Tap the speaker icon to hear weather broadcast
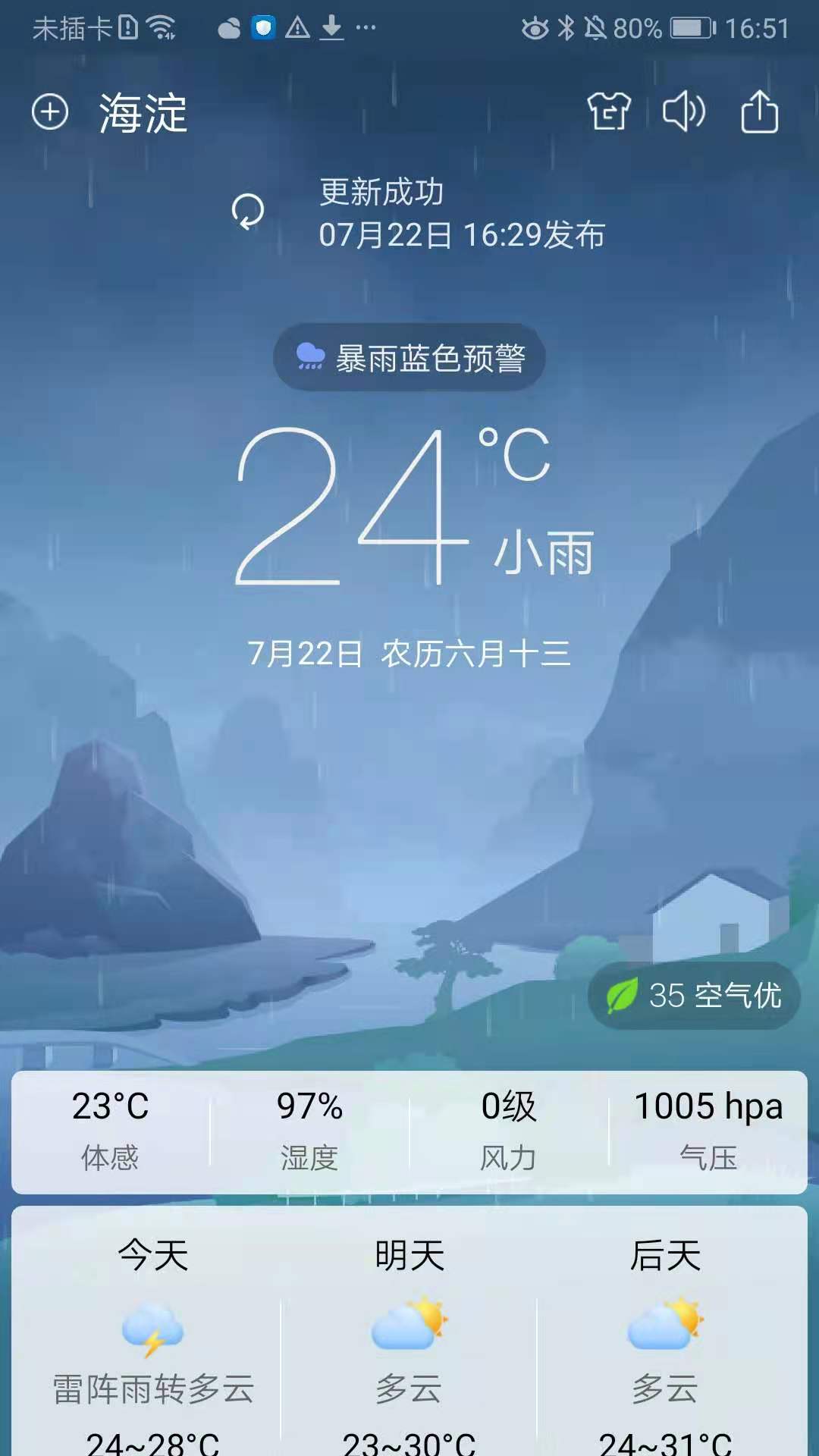The image size is (819, 1456). [684, 112]
